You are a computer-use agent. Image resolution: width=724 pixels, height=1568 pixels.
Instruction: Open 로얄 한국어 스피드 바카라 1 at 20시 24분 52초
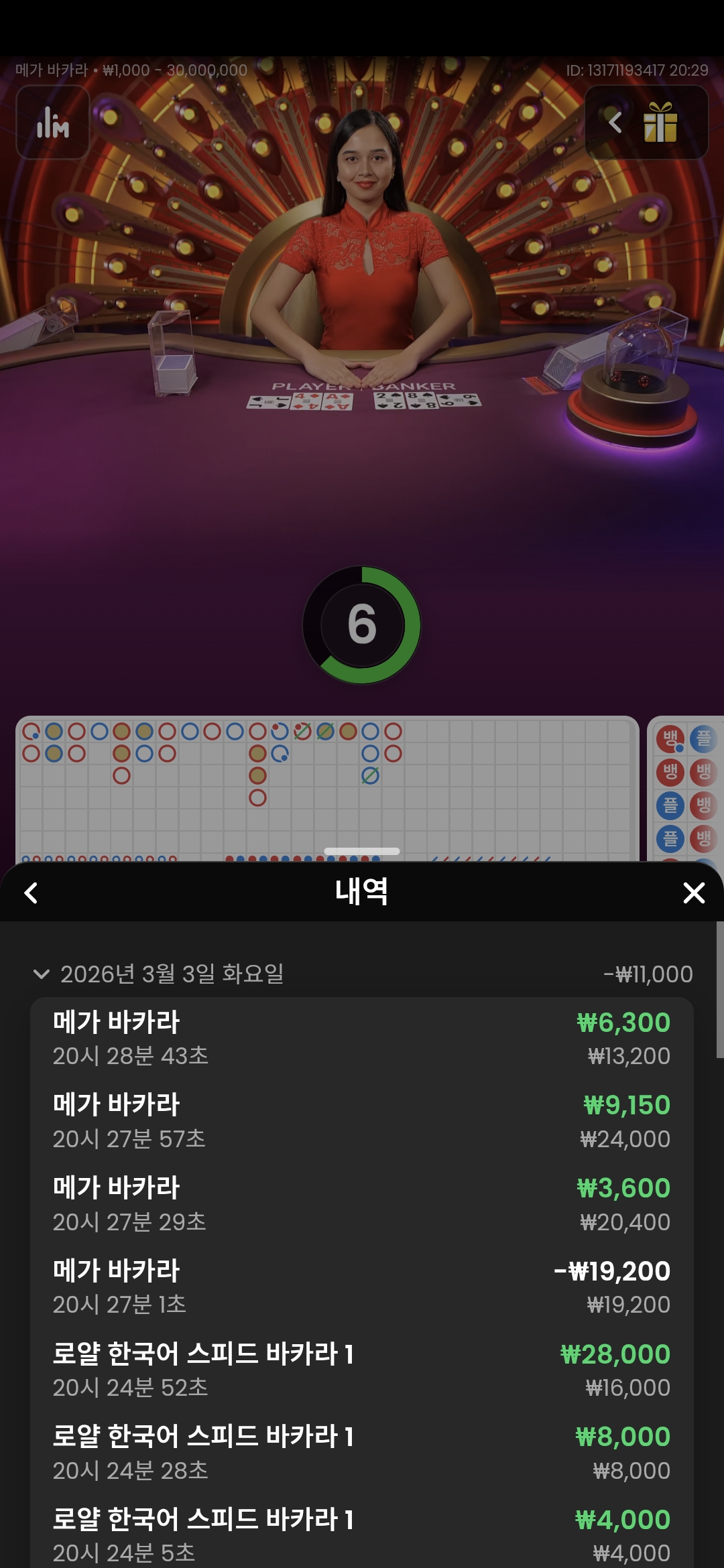coord(362,1370)
